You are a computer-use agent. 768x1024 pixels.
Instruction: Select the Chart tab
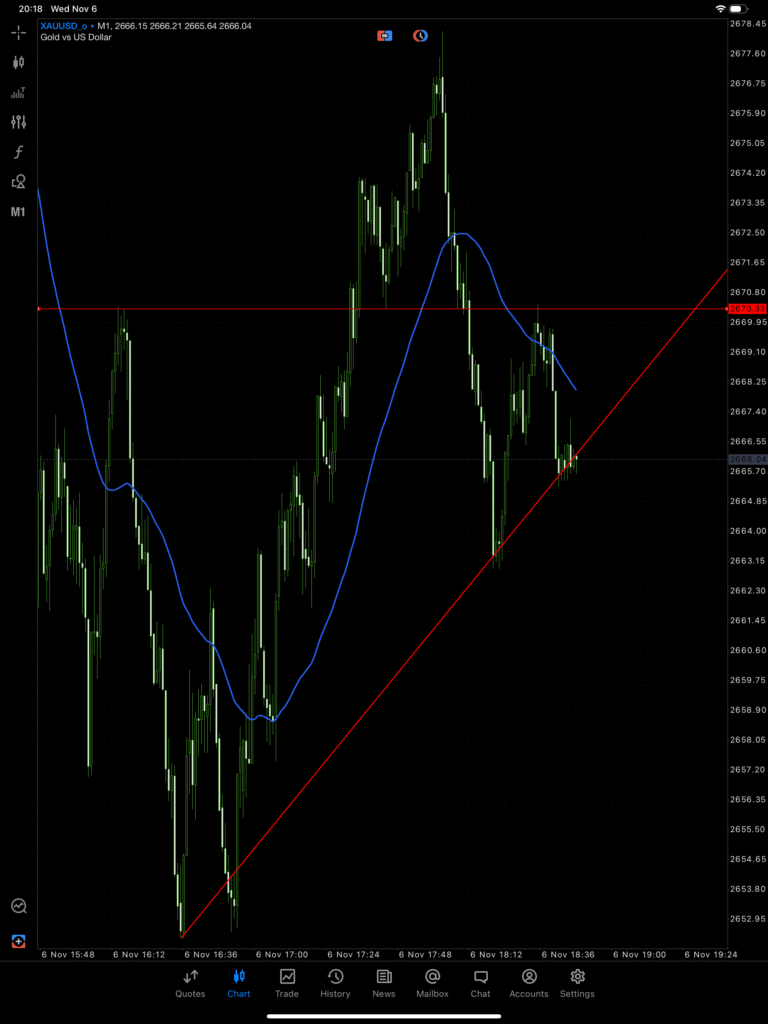pyautogui.click(x=239, y=982)
